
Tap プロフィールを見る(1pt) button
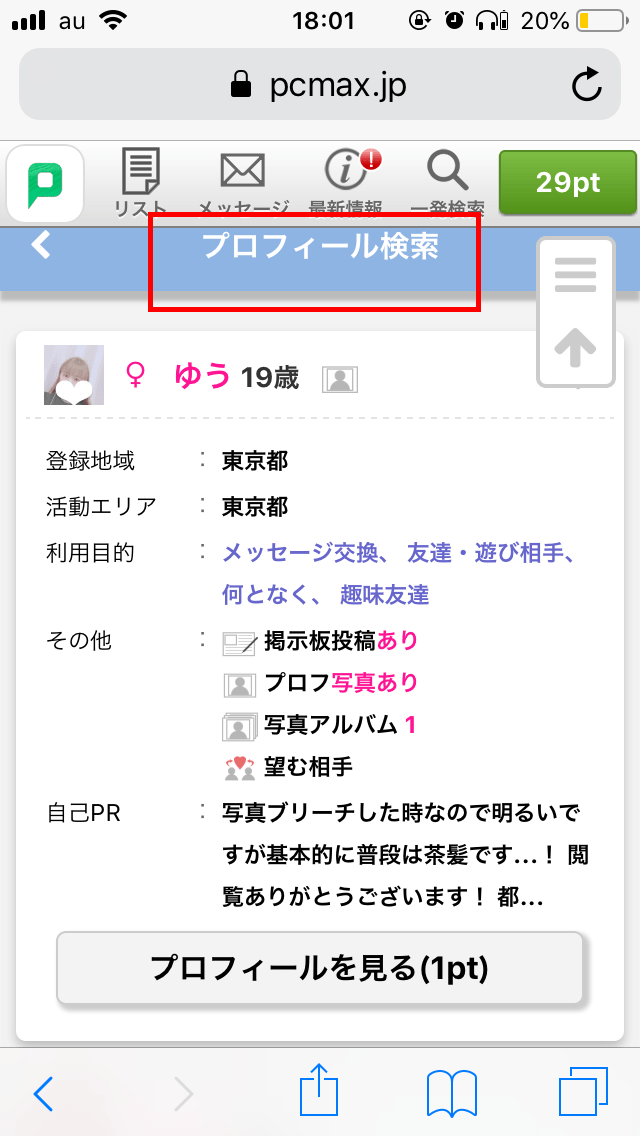(x=319, y=967)
